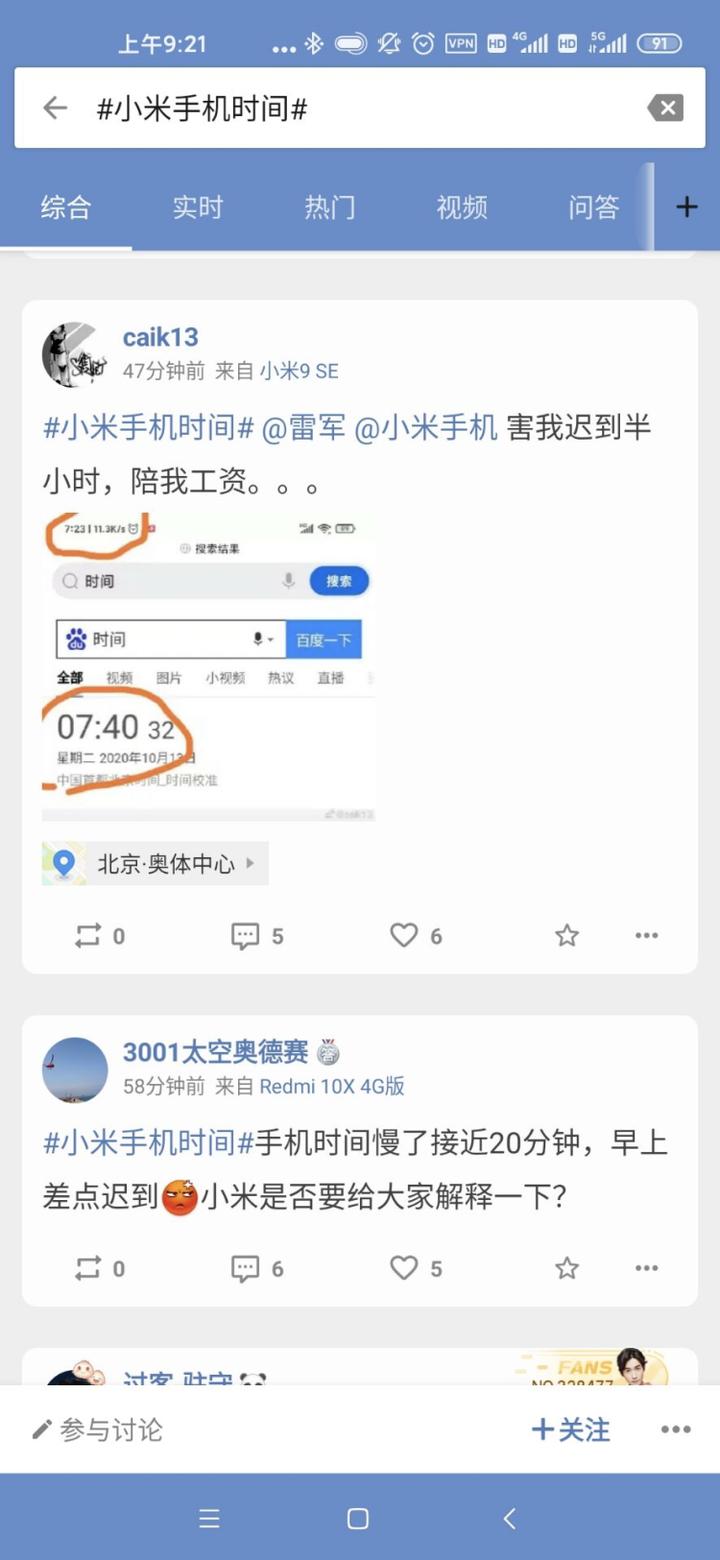This screenshot has width=720, height=1560.
Task: Open more options on 3001太空奥德赛's post
Action: click(647, 1269)
